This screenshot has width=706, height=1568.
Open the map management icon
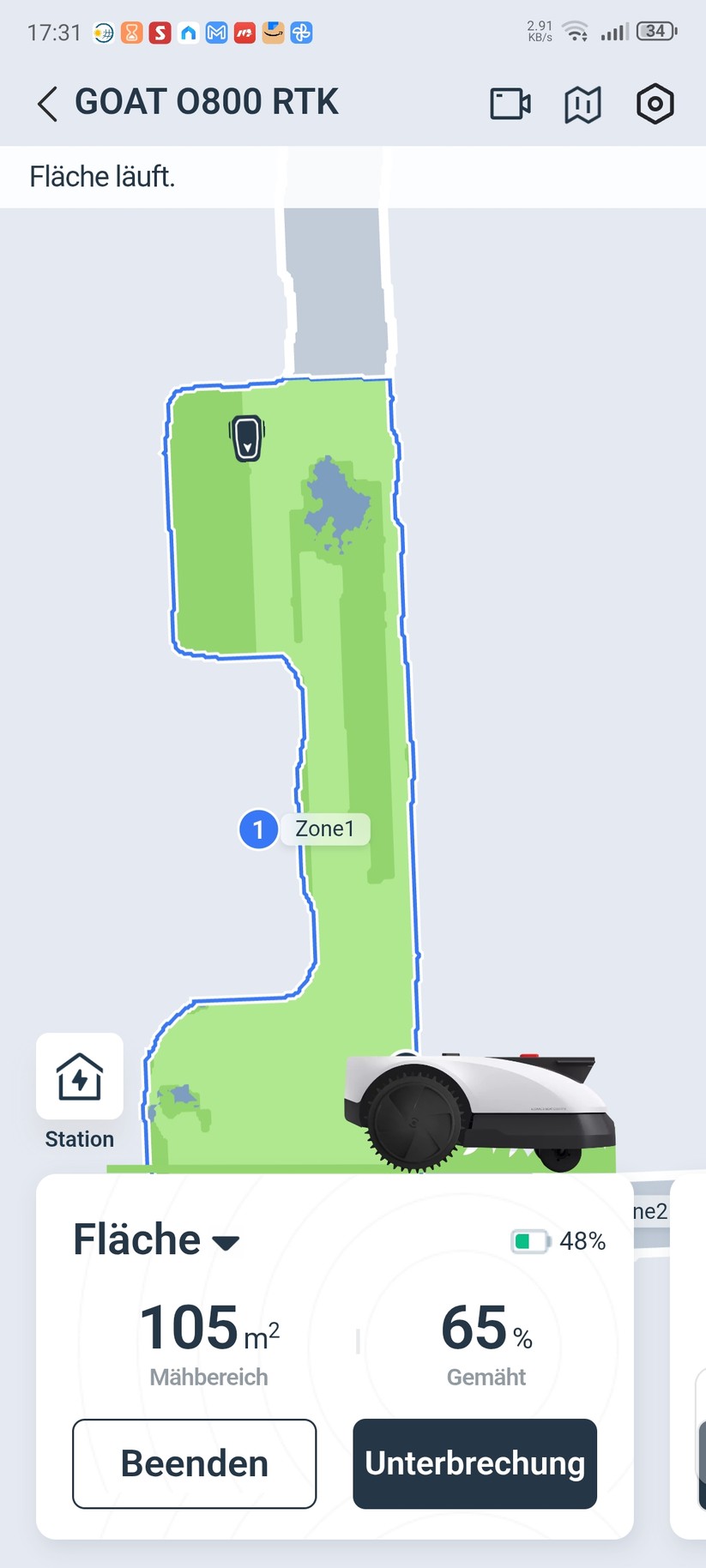[x=582, y=105]
